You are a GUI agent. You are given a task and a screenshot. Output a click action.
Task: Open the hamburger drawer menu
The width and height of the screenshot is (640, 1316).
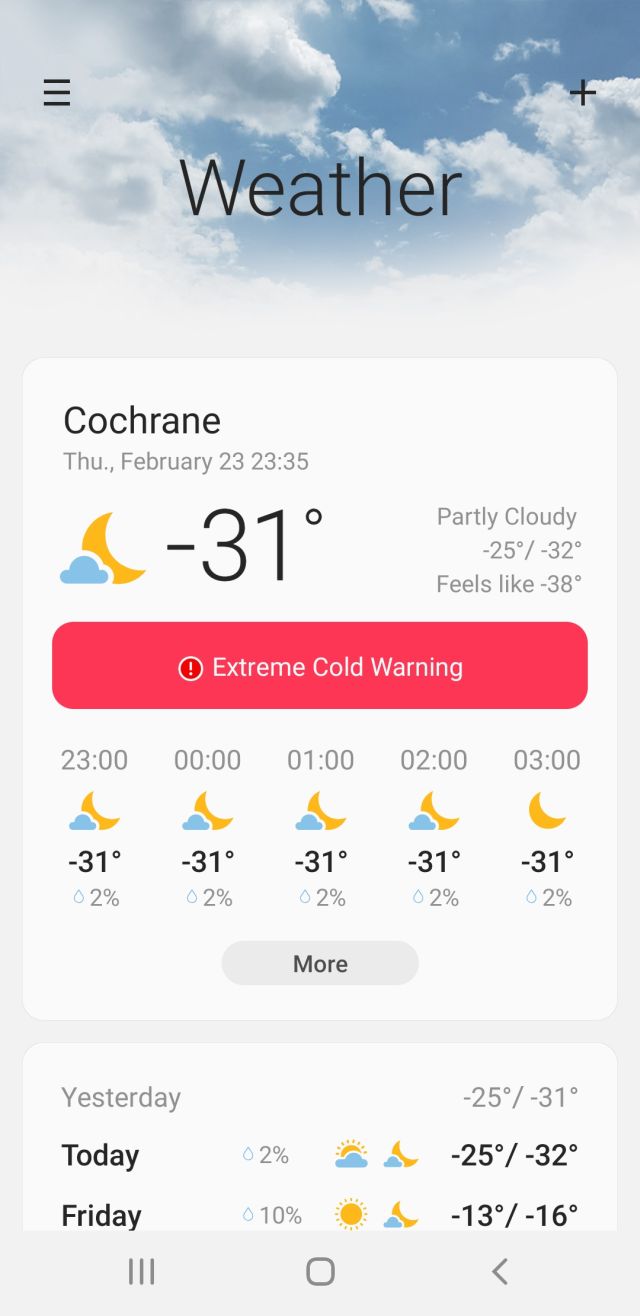pyautogui.click(x=57, y=93)
